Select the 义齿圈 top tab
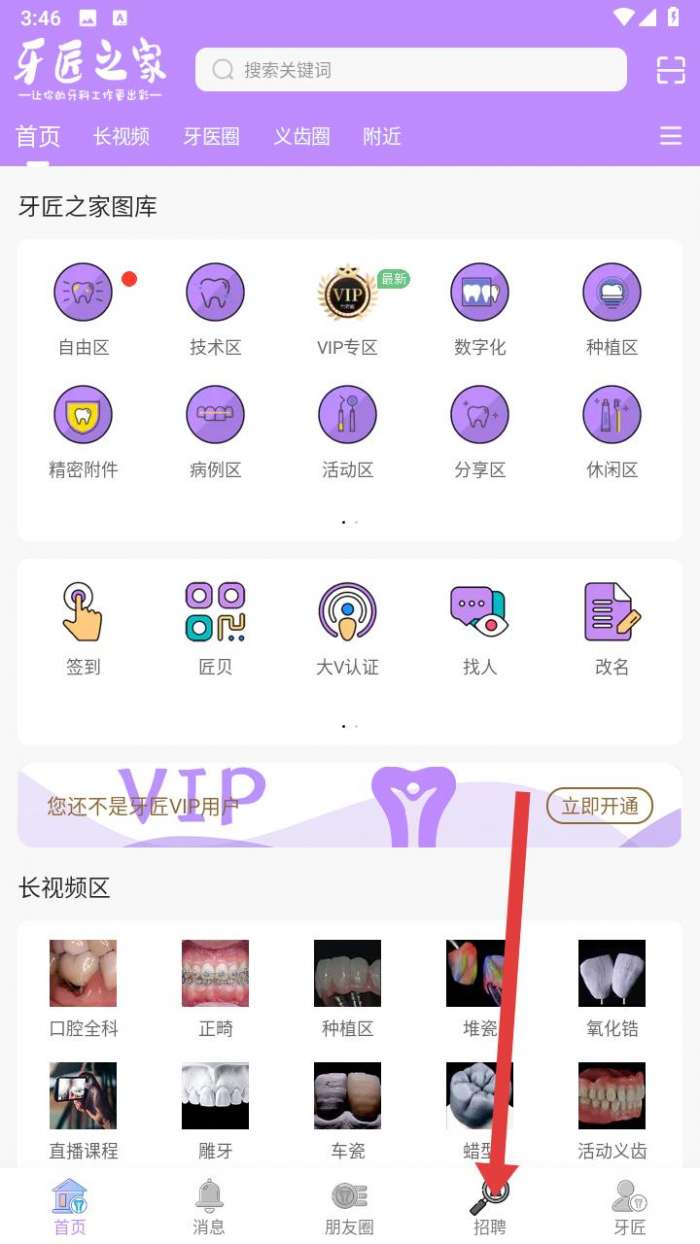This screenshot has width=700, height=1244. 301,137
